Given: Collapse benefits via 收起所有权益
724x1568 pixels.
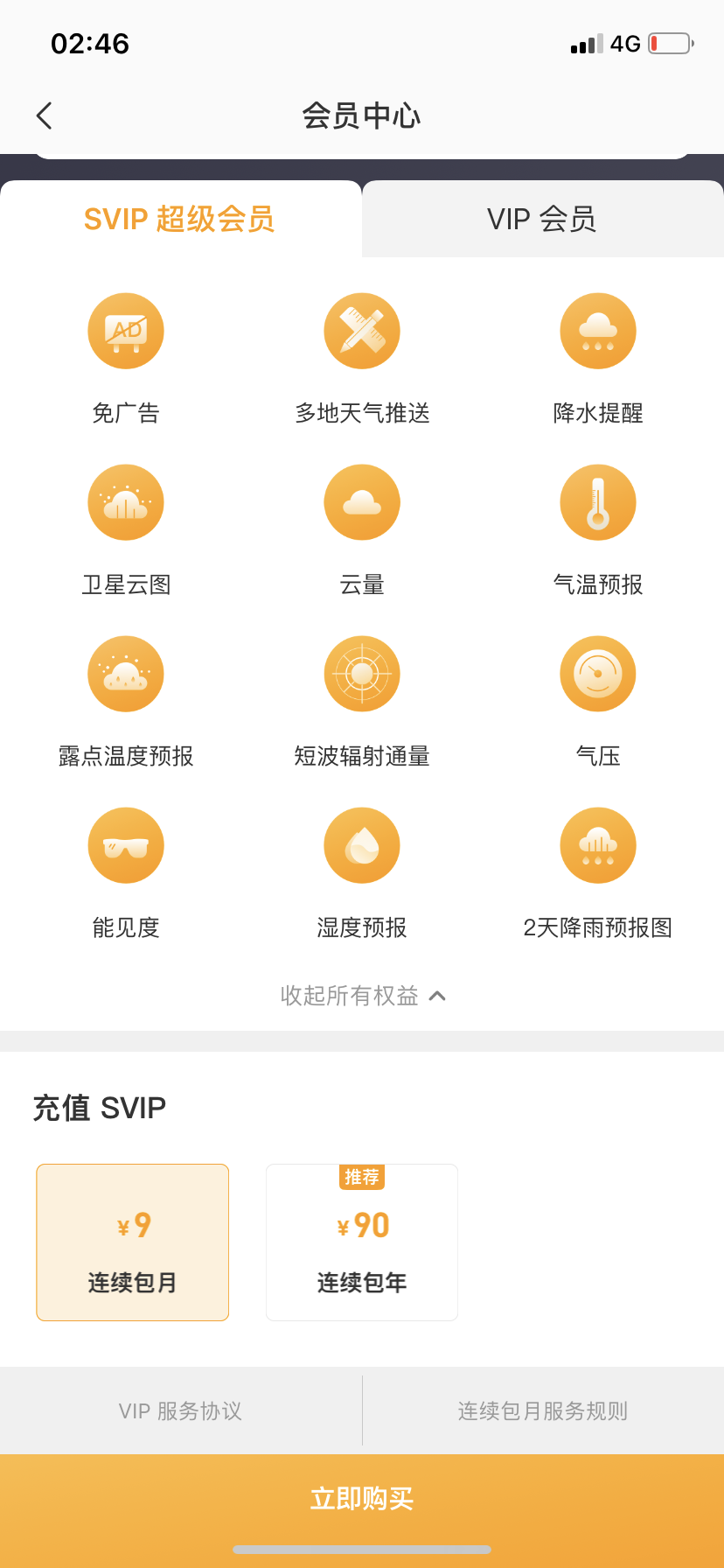Looking at the screenshot, I should coord(363,996).
